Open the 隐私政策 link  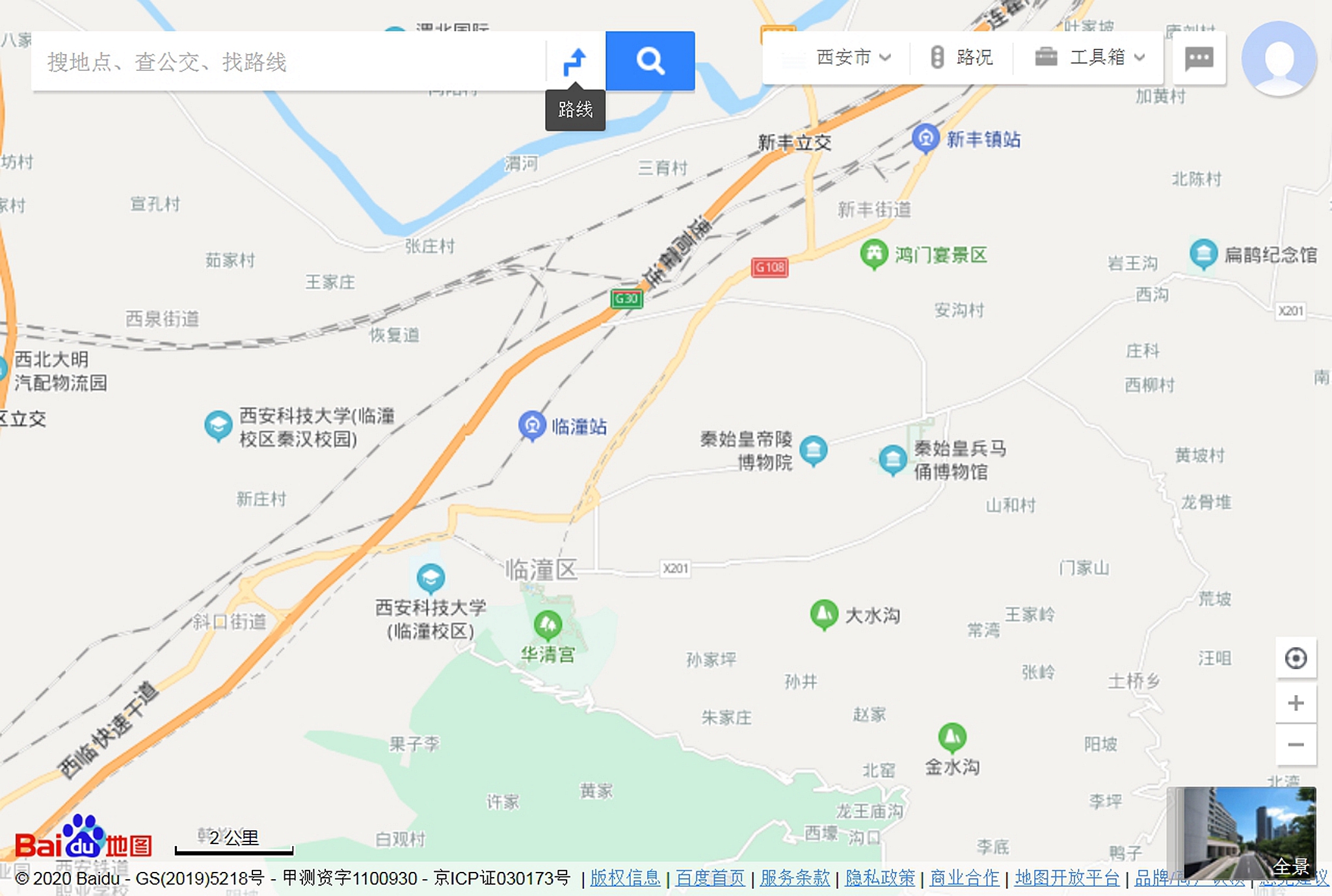click(879, 878)
